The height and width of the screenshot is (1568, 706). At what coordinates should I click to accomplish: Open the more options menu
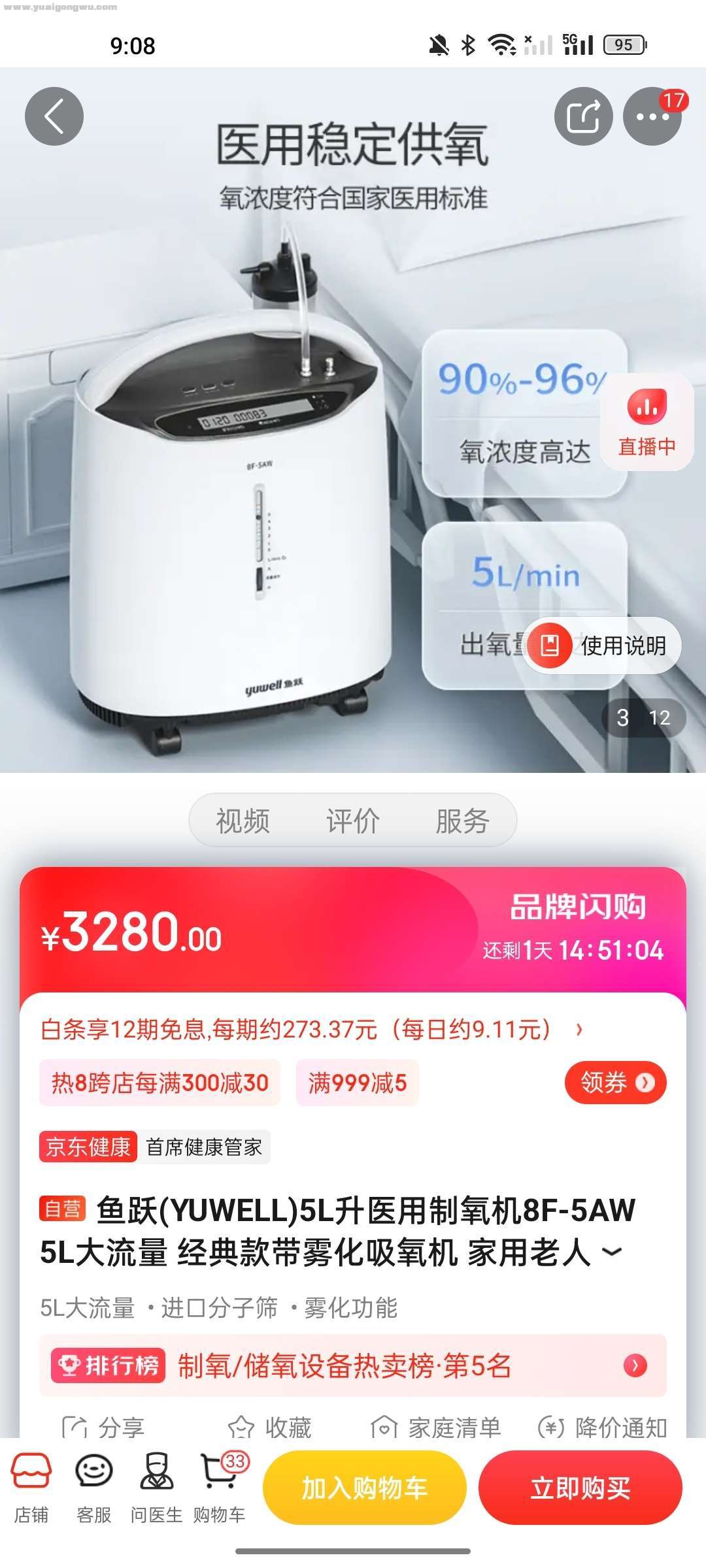(652, 116)
